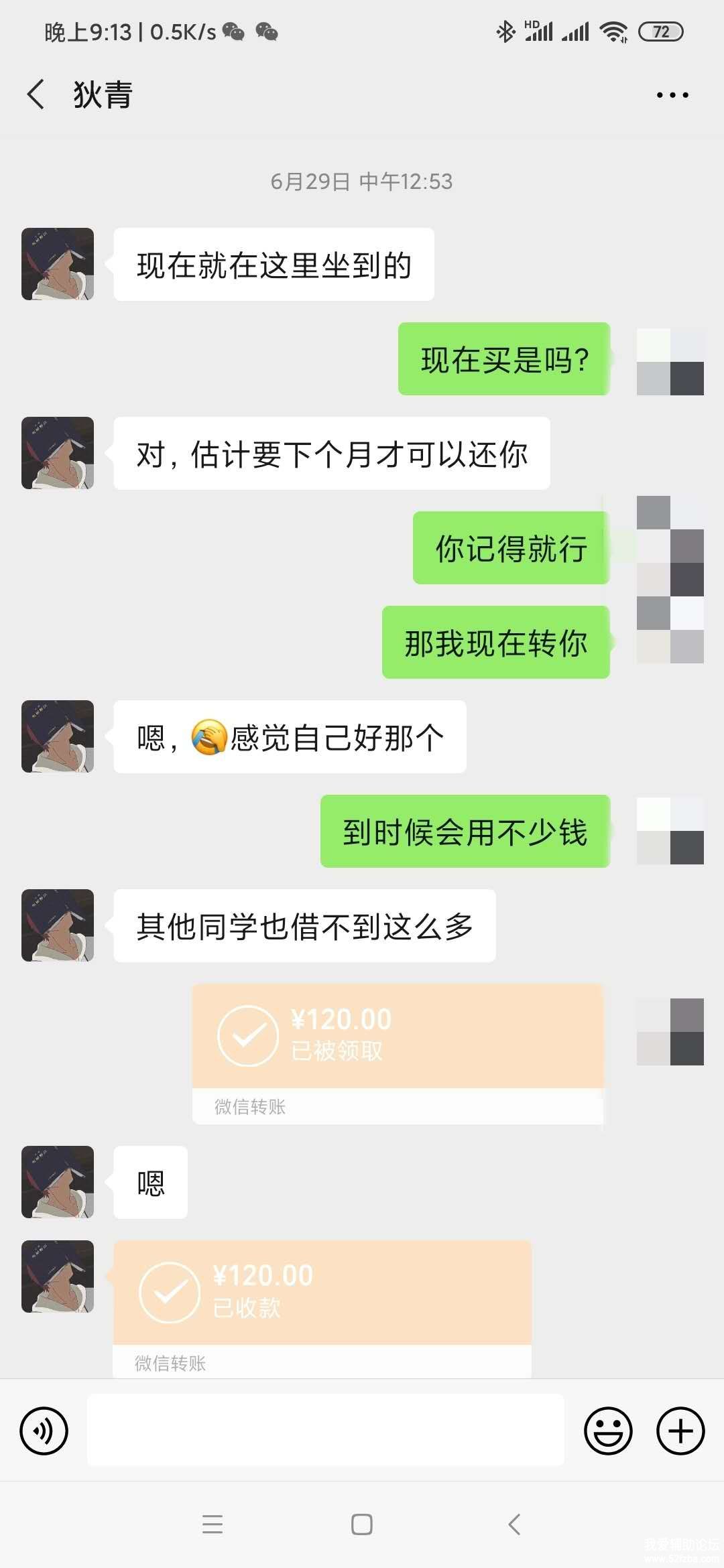Open the emoji sticker panel

pyautogui.click(x=608, y=1431)
